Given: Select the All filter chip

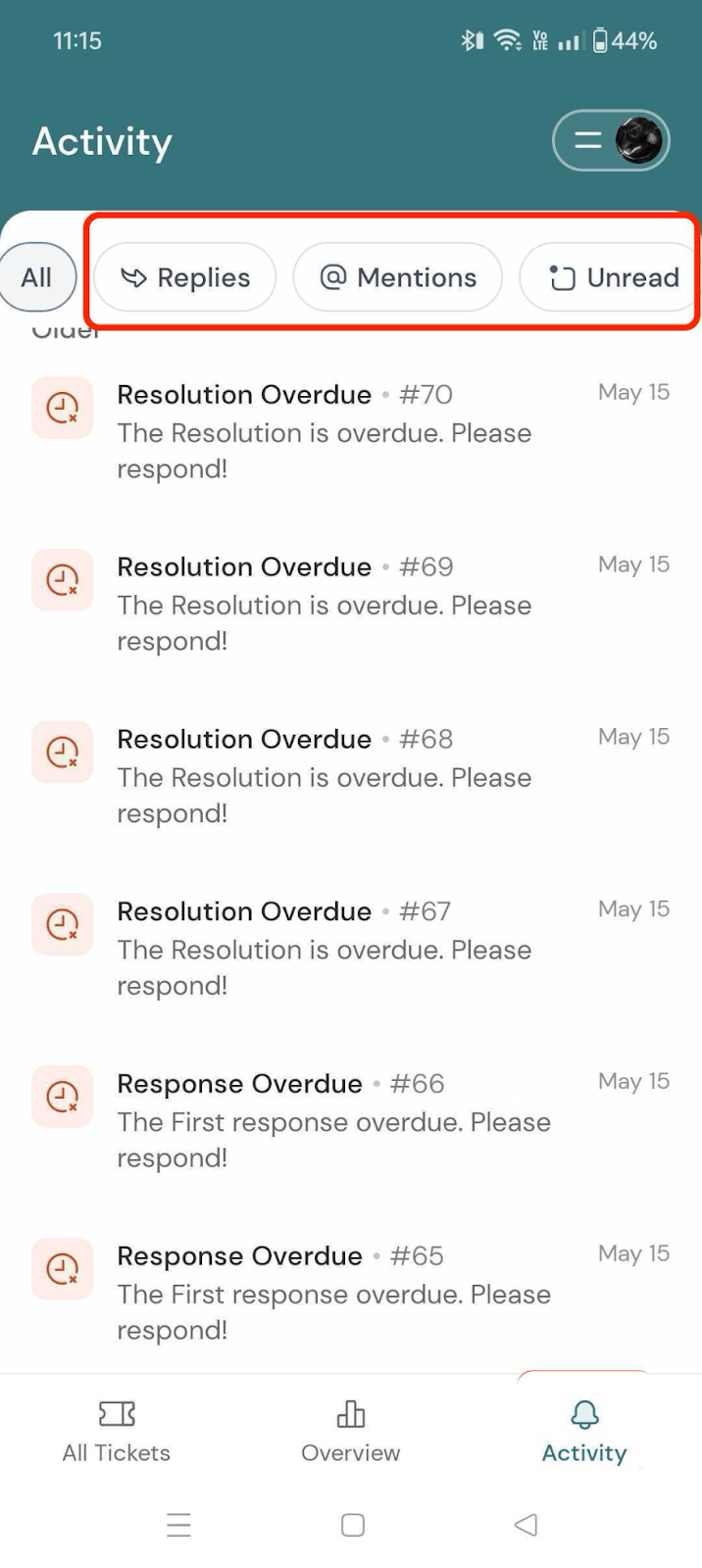Looking at the screenshot, I should pyautogui.click(x=37, y=277).
